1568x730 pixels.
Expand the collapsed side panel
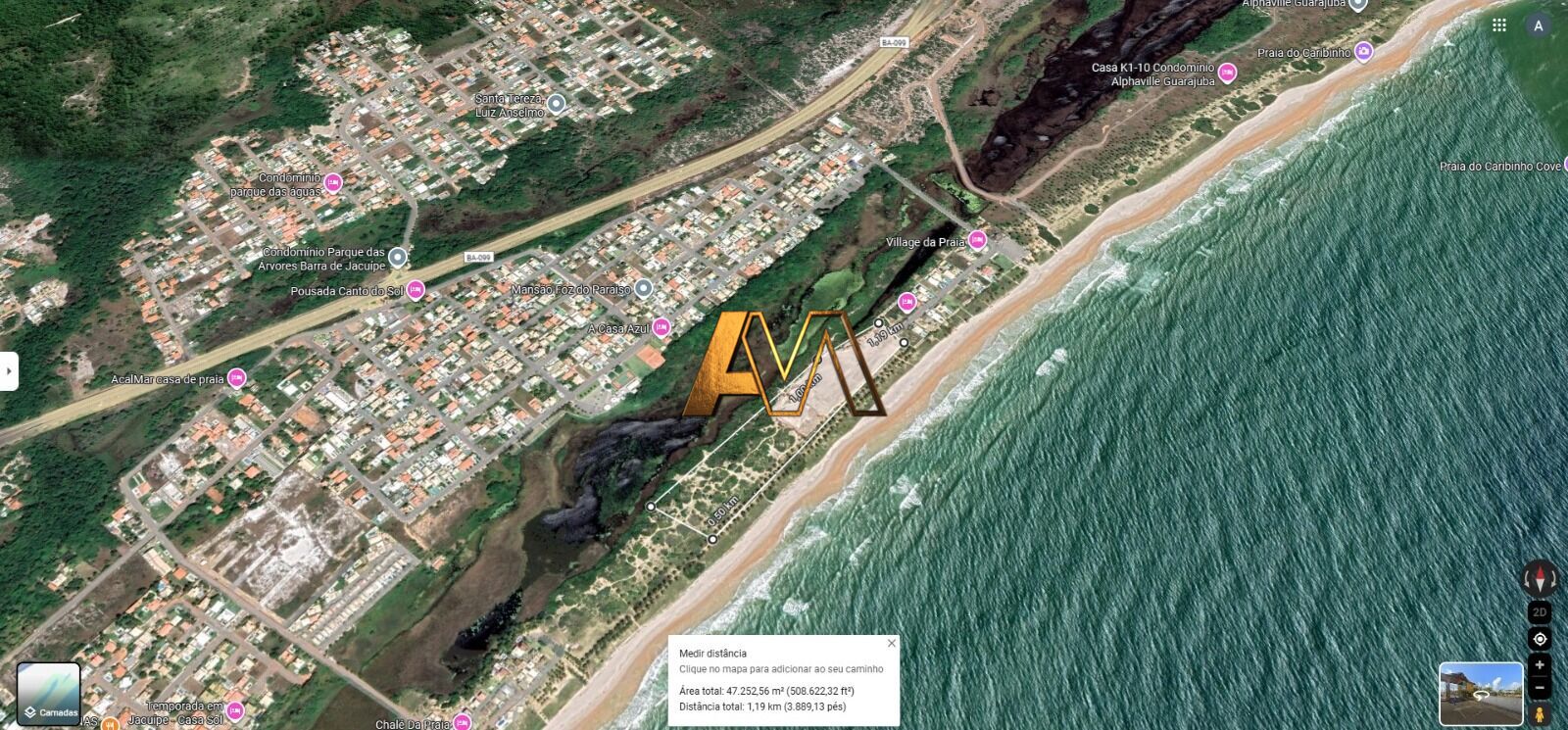point(9,371)
